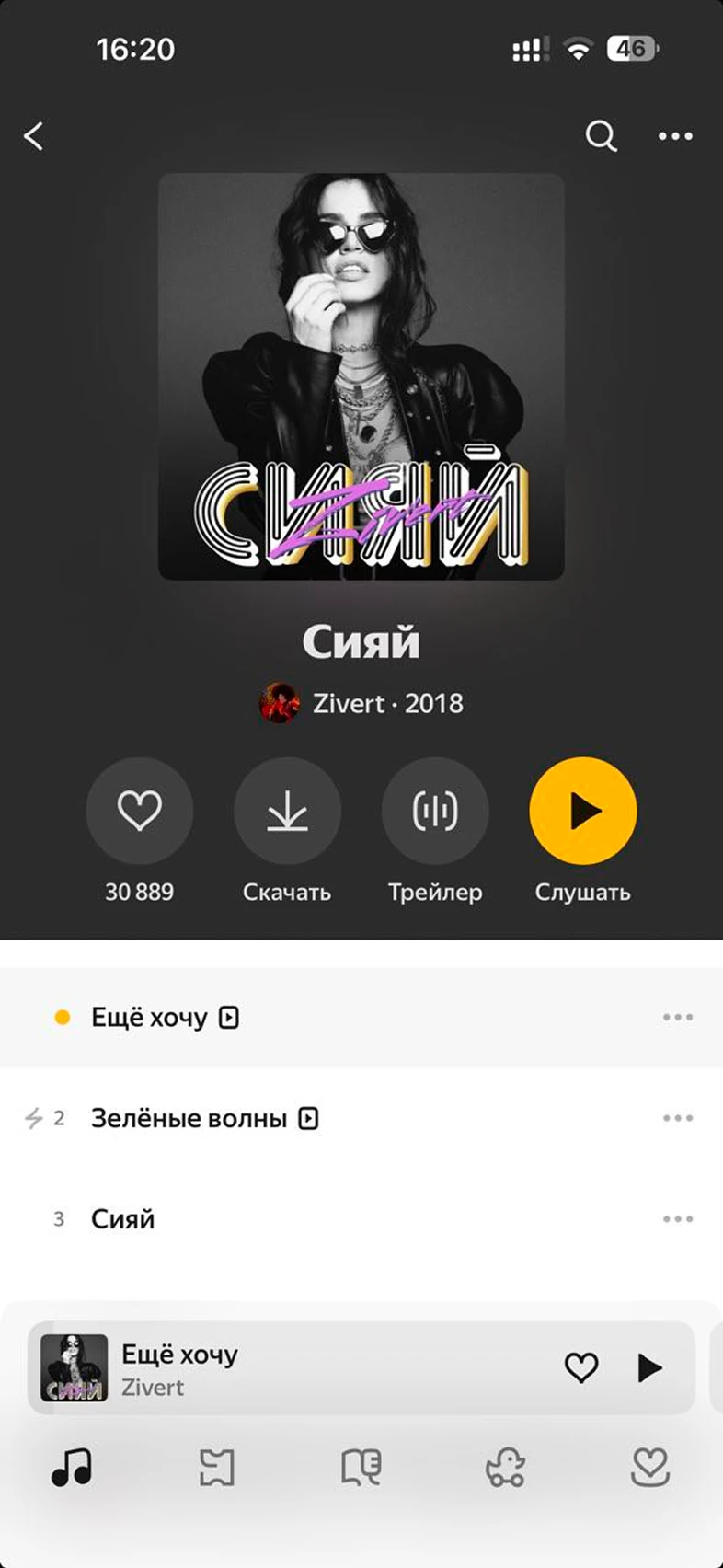Screen dimensions: 723x1568
Task: Tap the download icon under the album cover
Action: coord(288,810)
